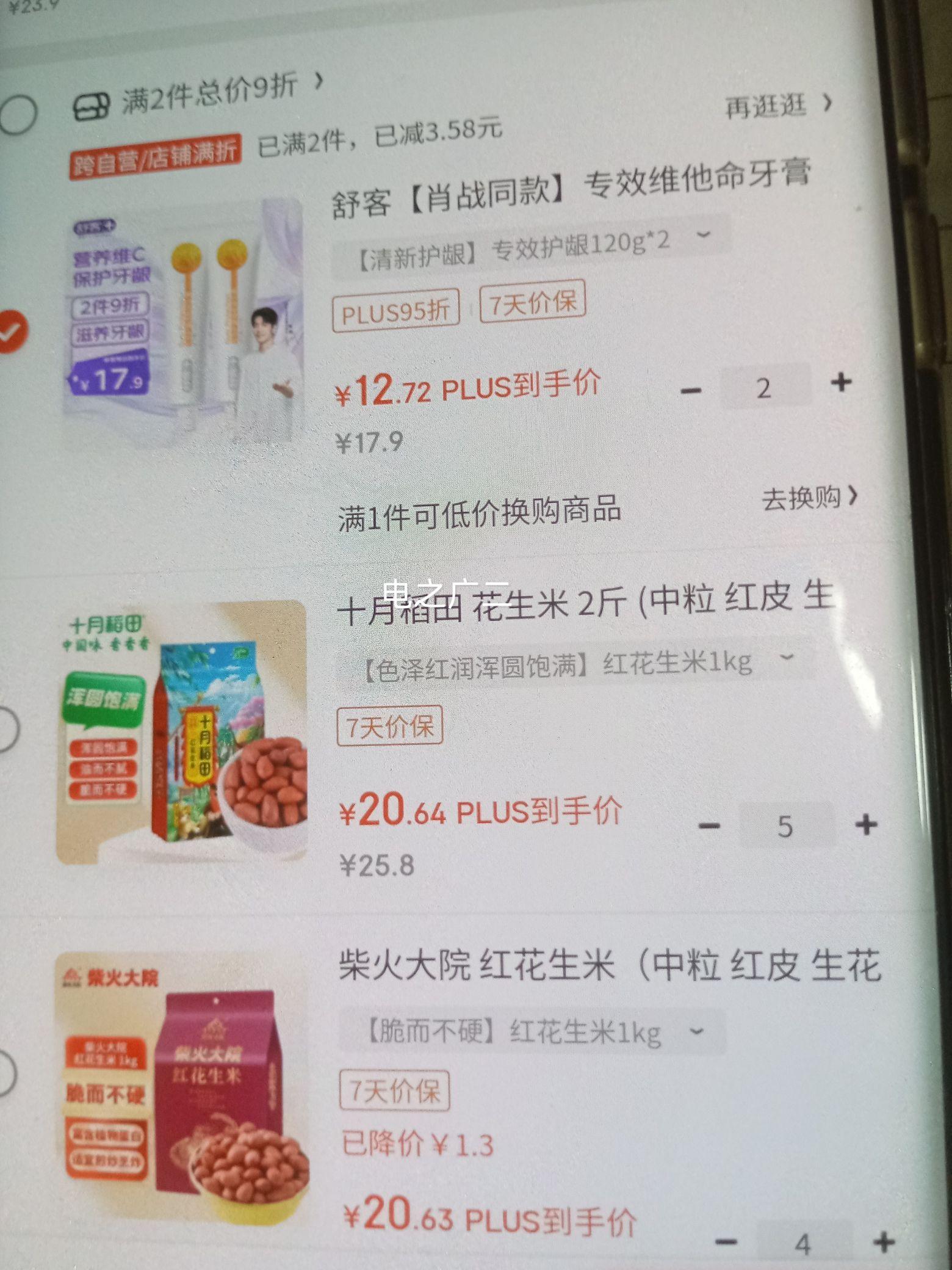Increase the 舒客 toothpaste quantity

coord(841,383)
